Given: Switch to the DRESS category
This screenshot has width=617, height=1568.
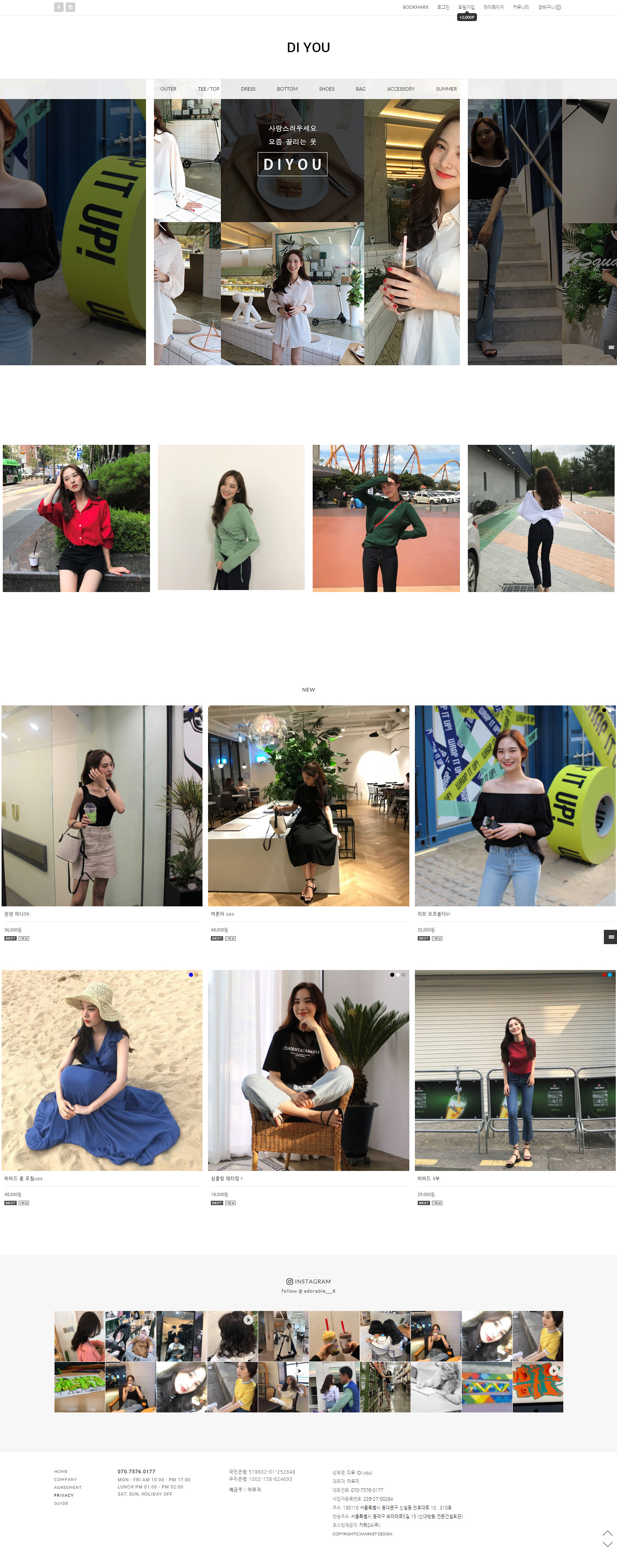Looking at the screenshot, I should pos(248,89).
